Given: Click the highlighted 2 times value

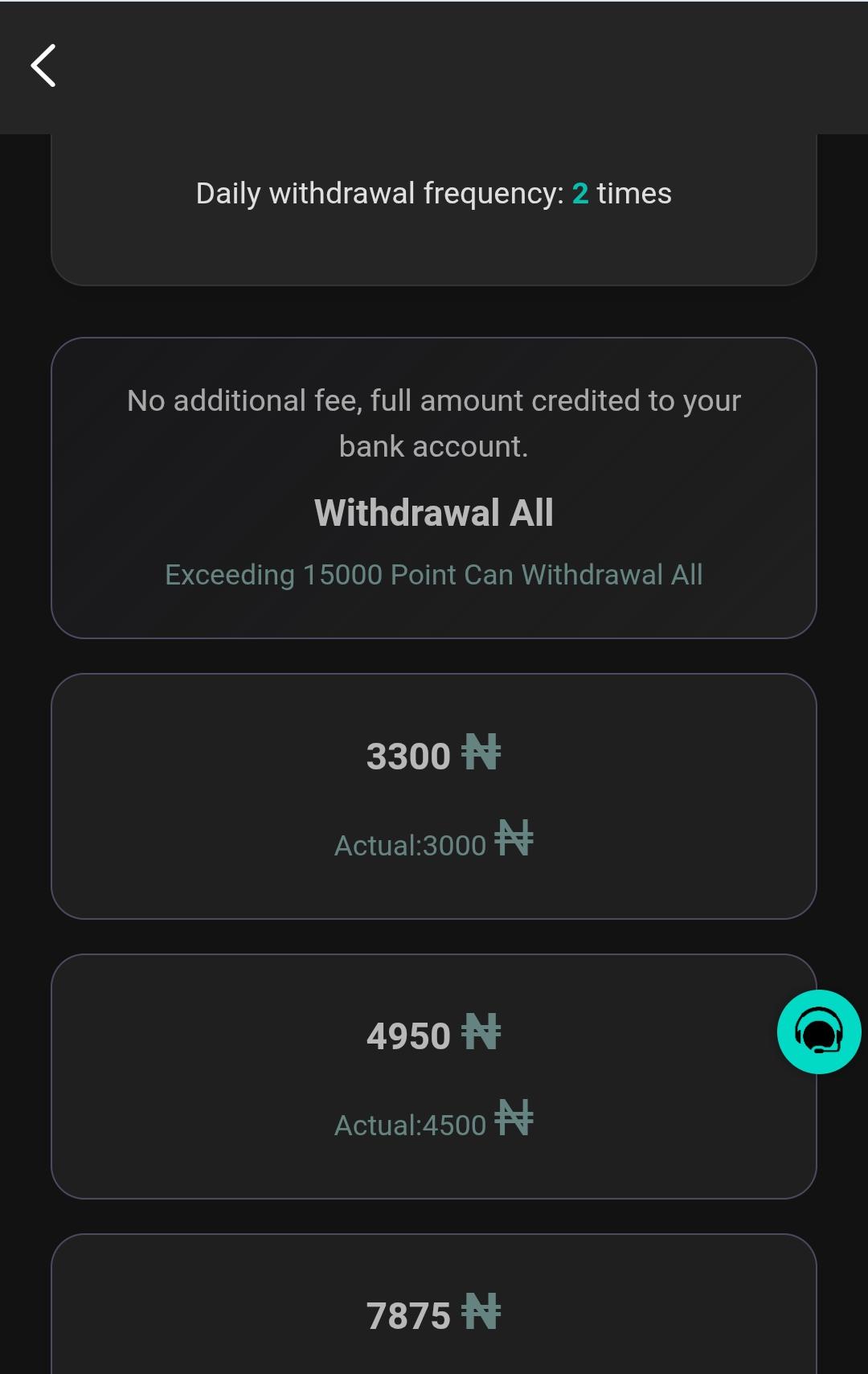Looking at the screenshot, I should pos(579,193).
